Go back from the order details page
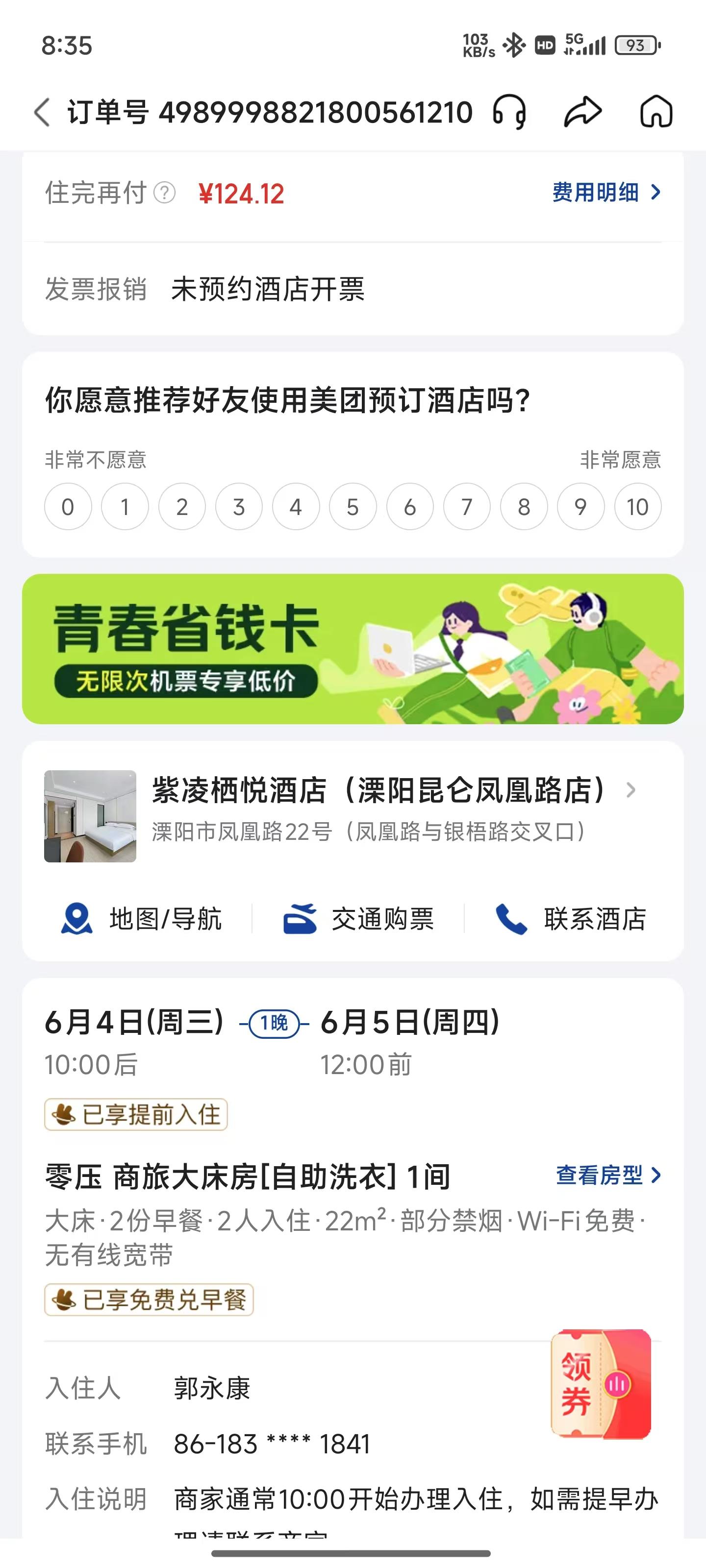The height and width of the screenshot is (1568, 706). [42, 113]
